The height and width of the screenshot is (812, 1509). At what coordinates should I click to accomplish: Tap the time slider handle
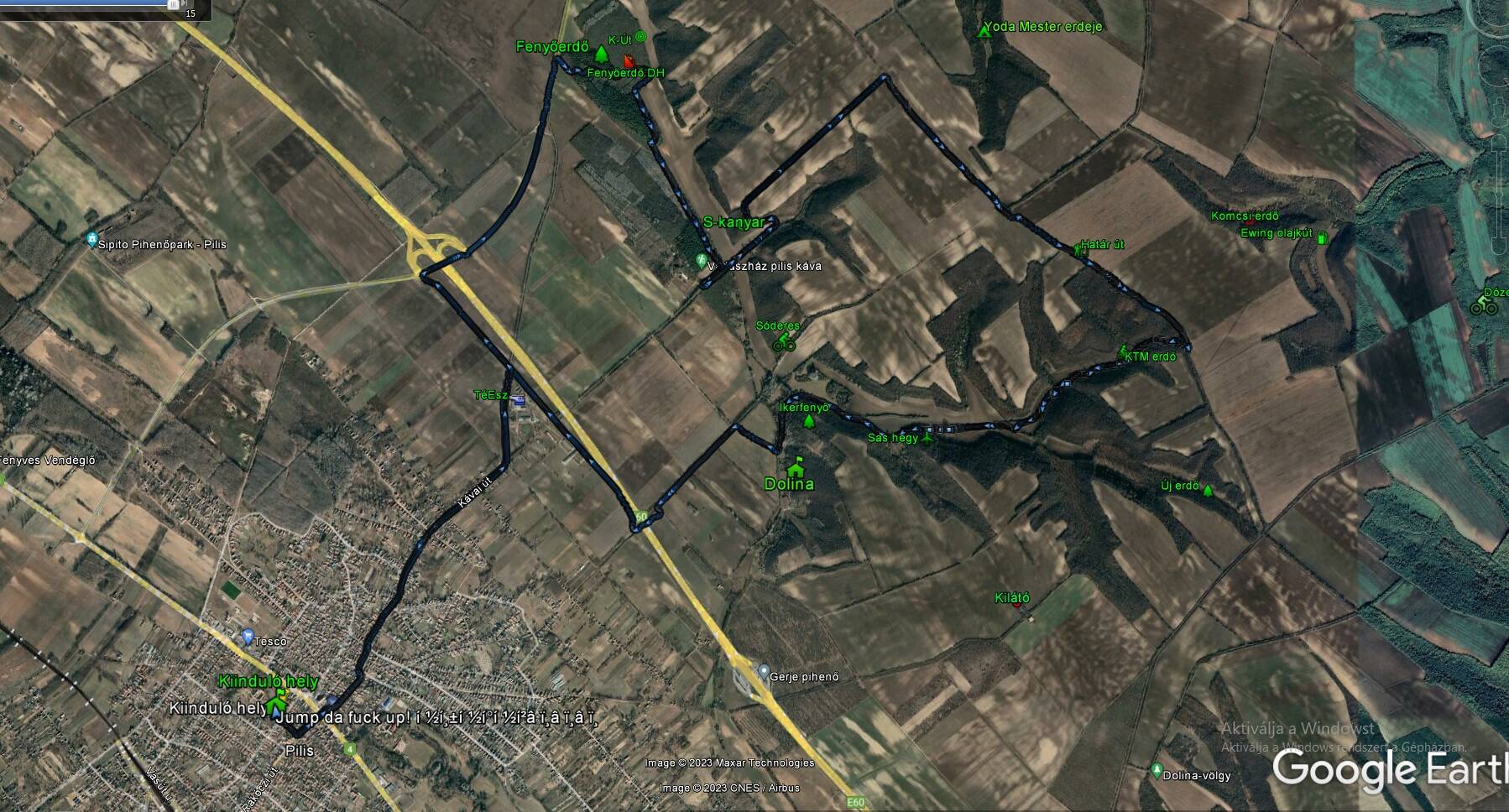pos(174,4)
